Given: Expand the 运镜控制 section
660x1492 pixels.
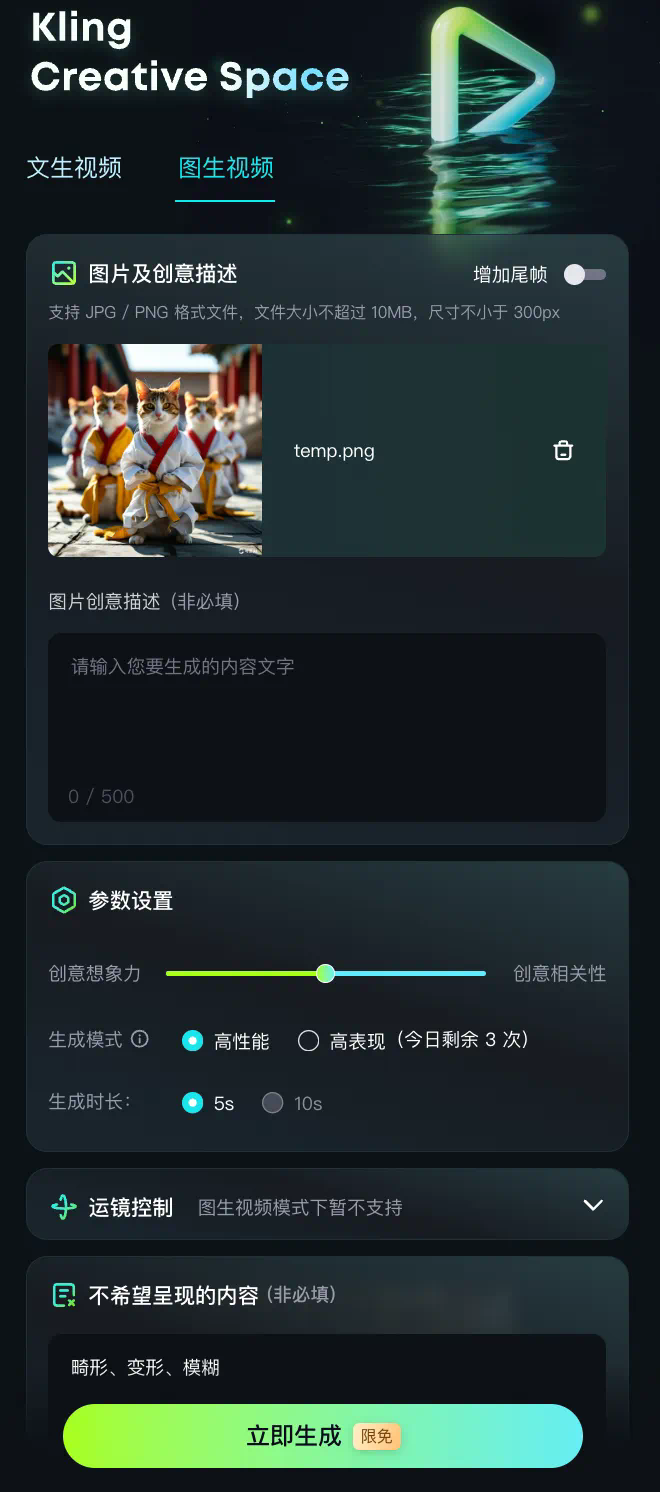Looking at the screenshot, I should (593, 1205).
